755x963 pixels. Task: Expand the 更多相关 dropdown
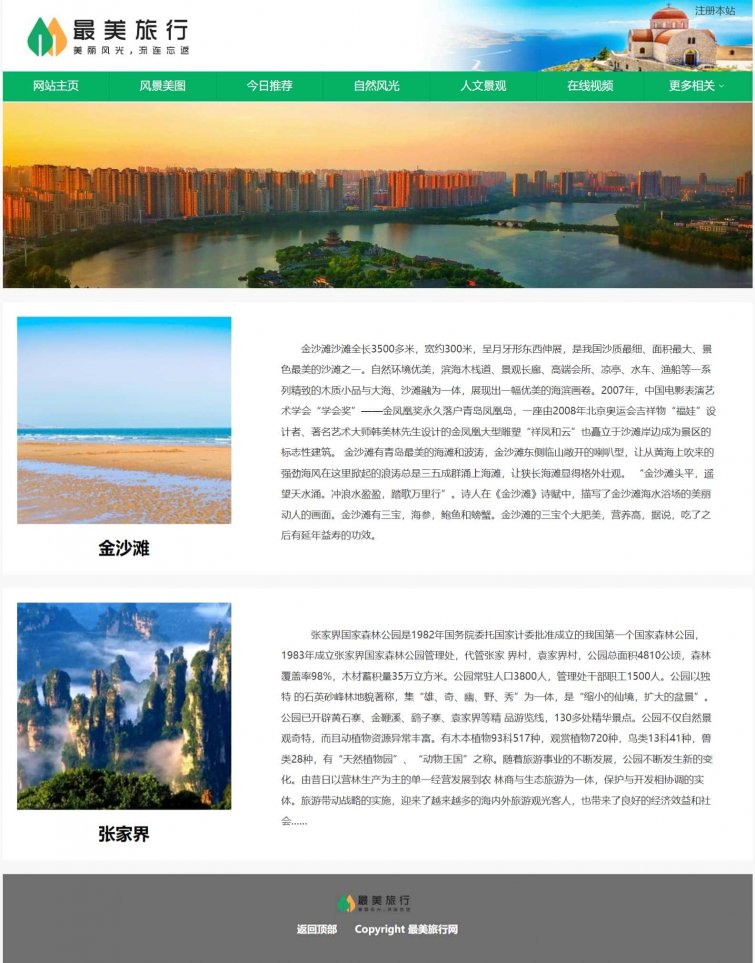point(696,86)
